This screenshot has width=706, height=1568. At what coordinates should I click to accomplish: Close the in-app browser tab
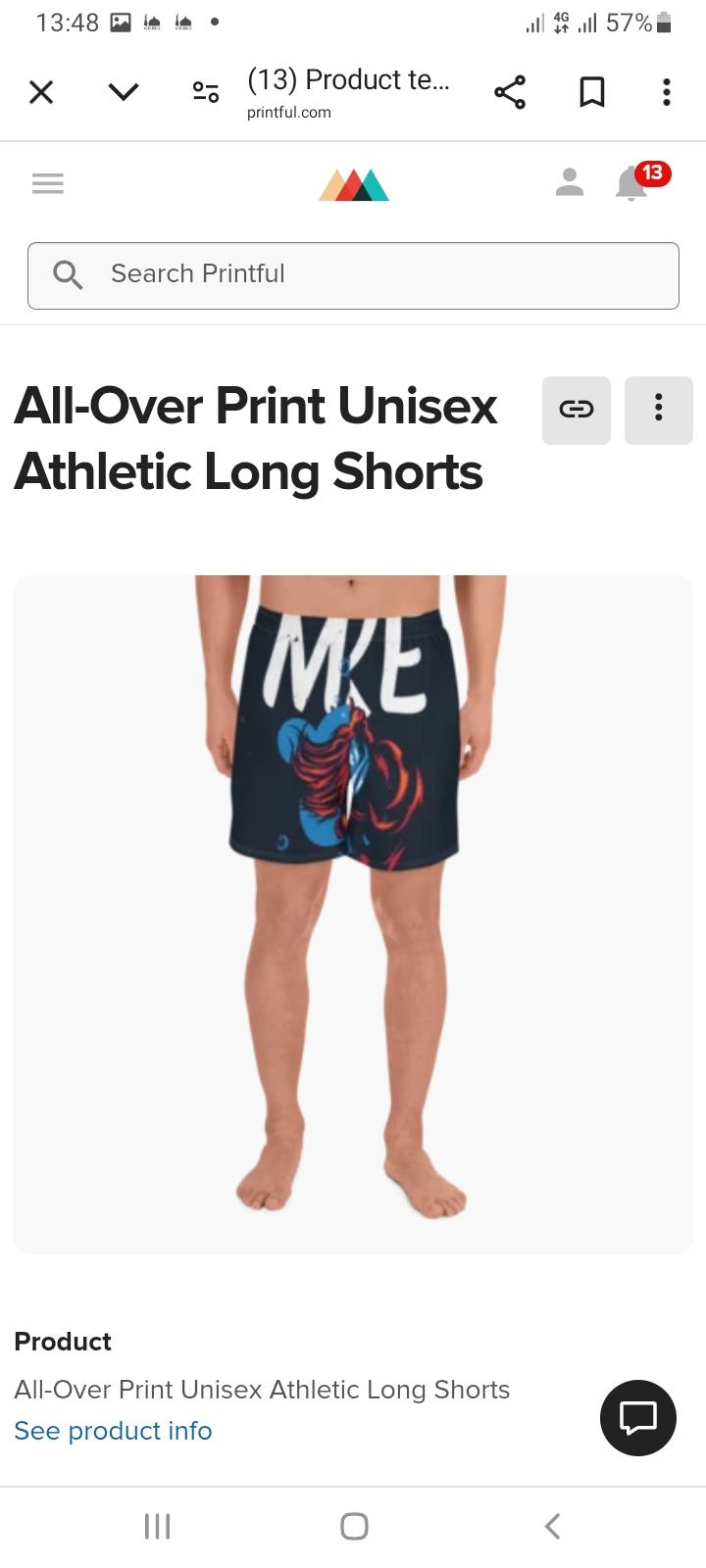tap(41, 92)
